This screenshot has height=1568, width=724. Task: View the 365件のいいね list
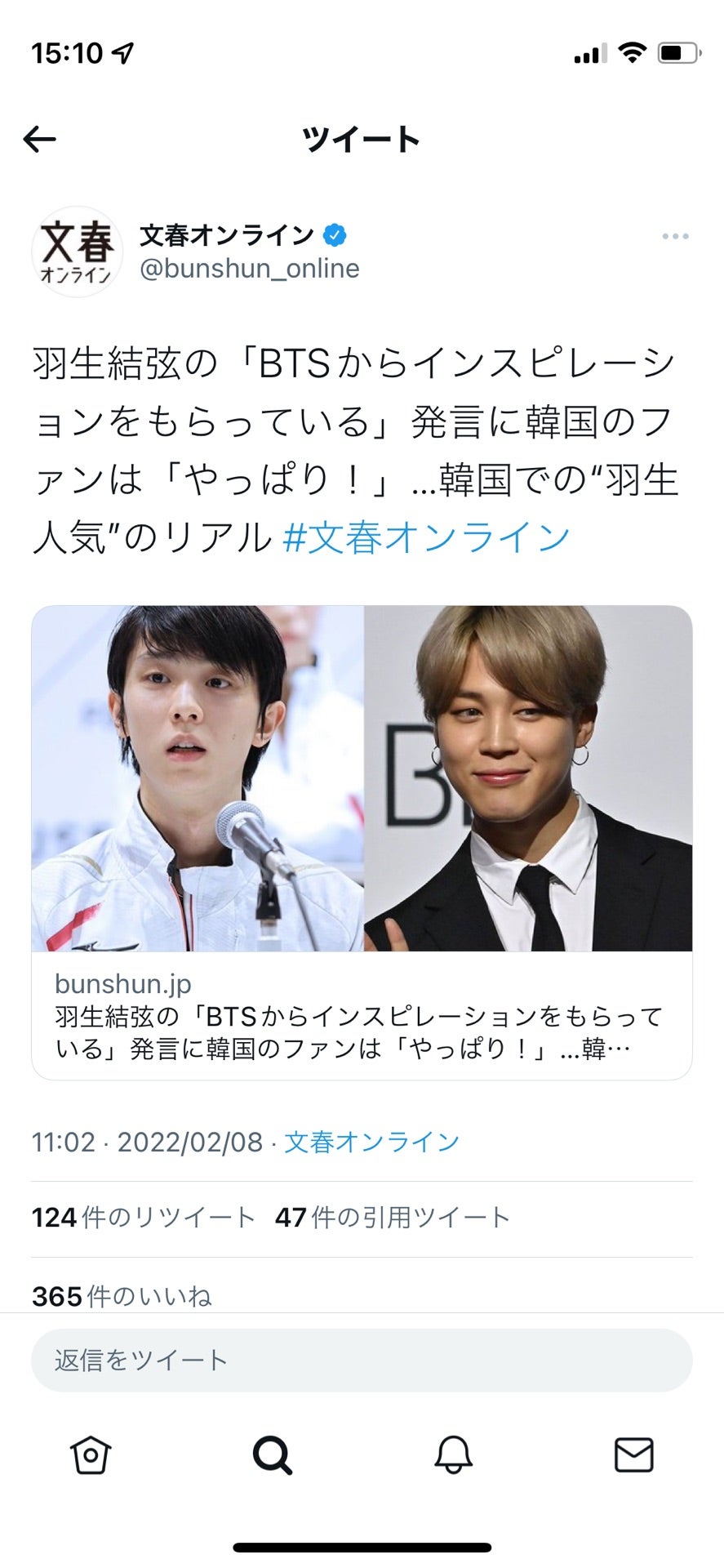(122, 1295)
